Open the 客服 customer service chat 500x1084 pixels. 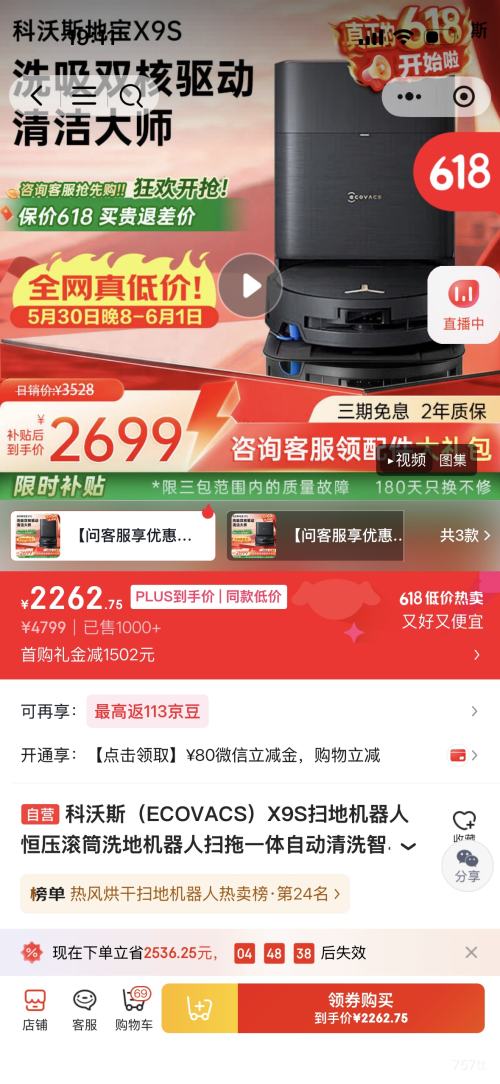[x=84, y=1009]
